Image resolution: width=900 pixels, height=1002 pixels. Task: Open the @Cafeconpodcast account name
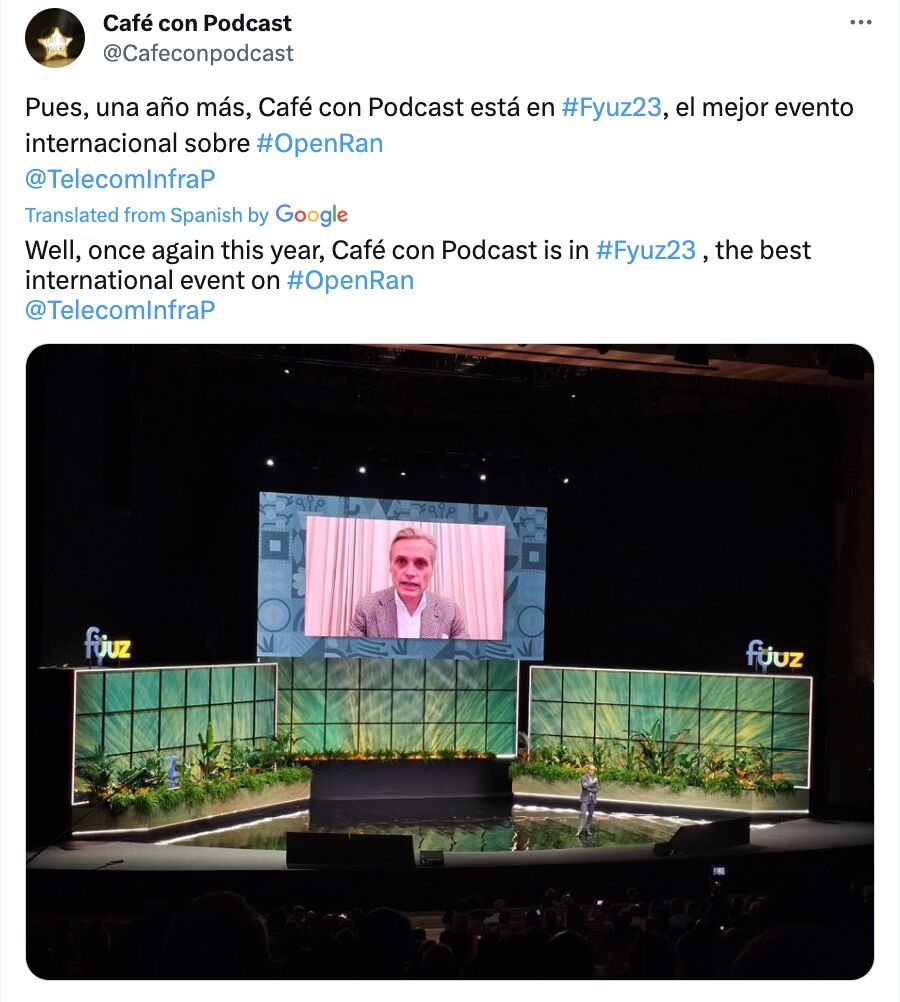pyautogui.click(x=198, y=53)
